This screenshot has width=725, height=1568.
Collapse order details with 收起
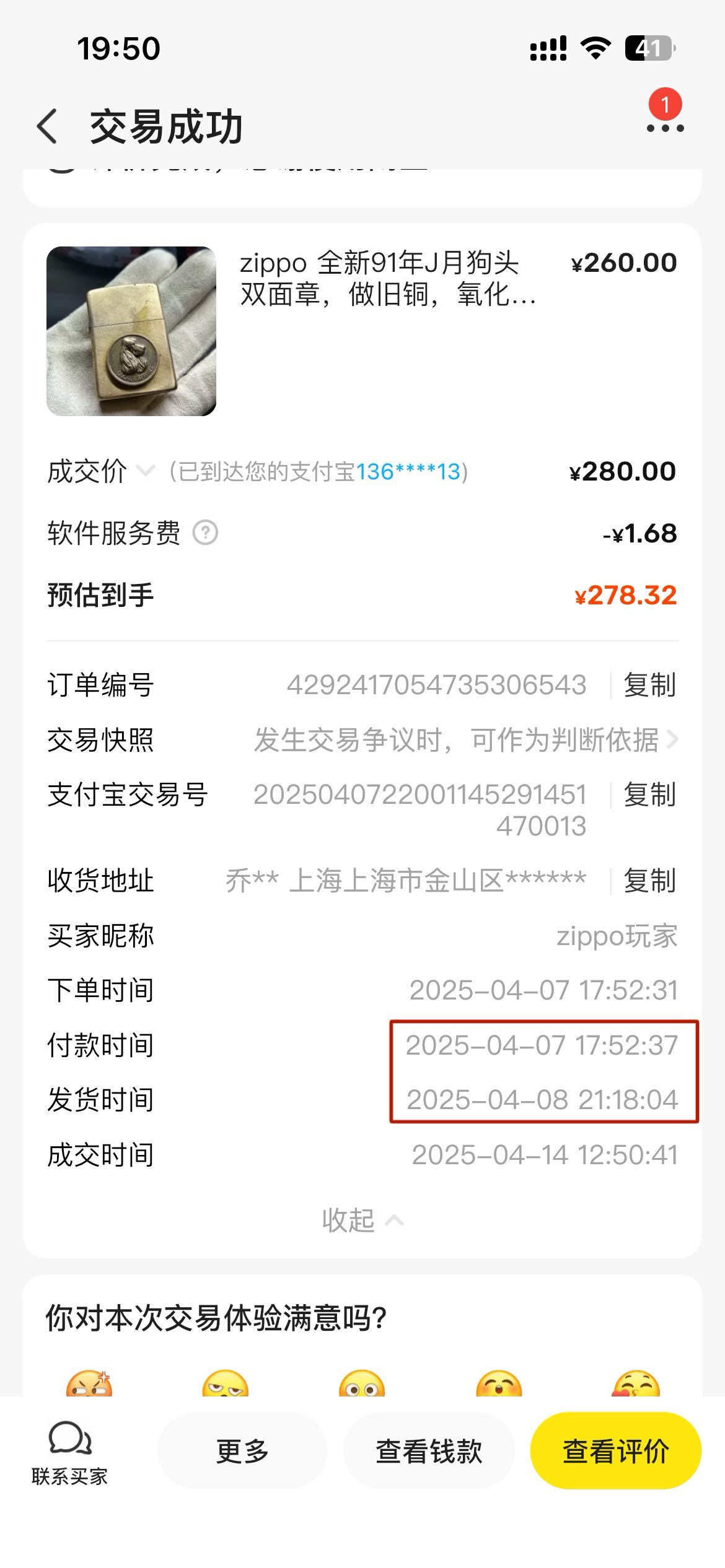coord(362,1220)
